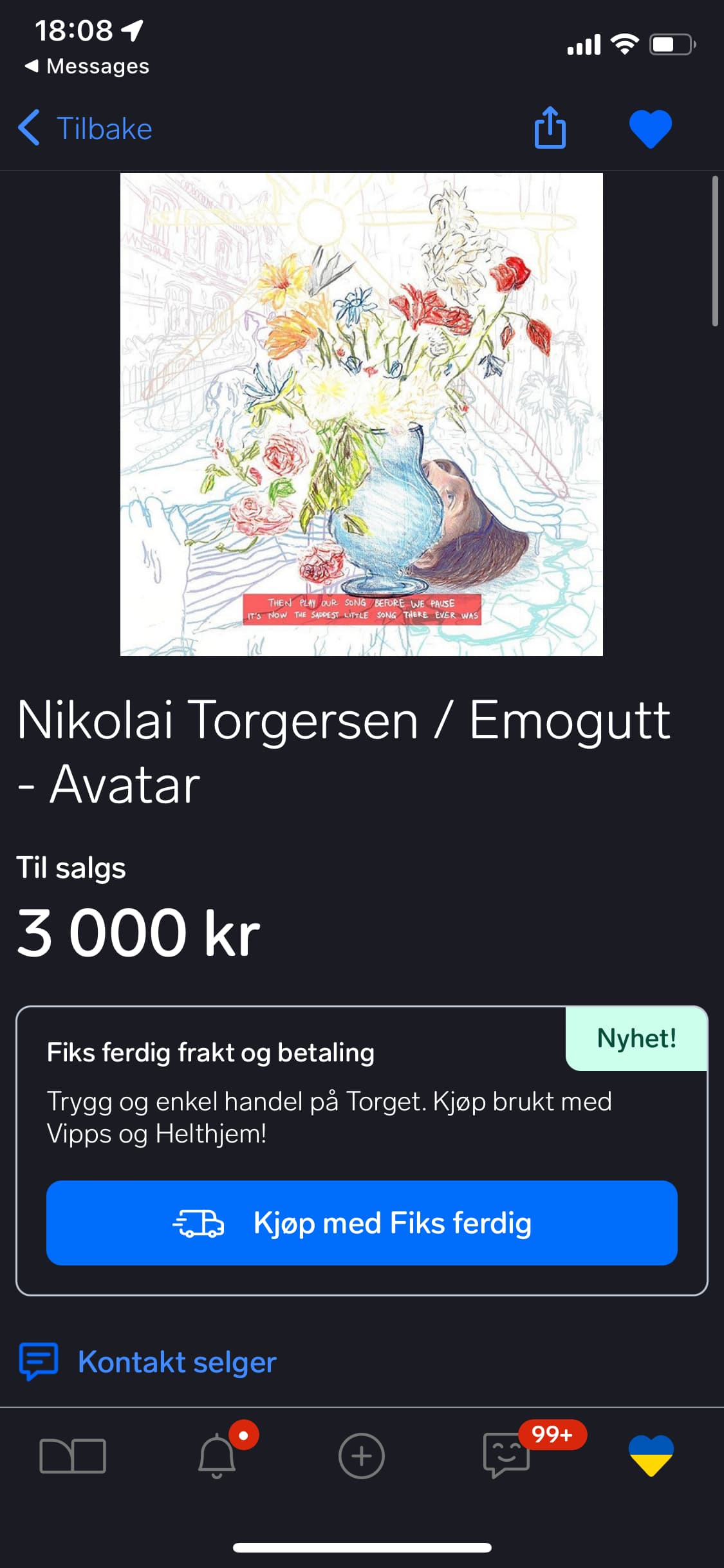Switch to the marketplace tab with the book icon

click(73, 1455)
